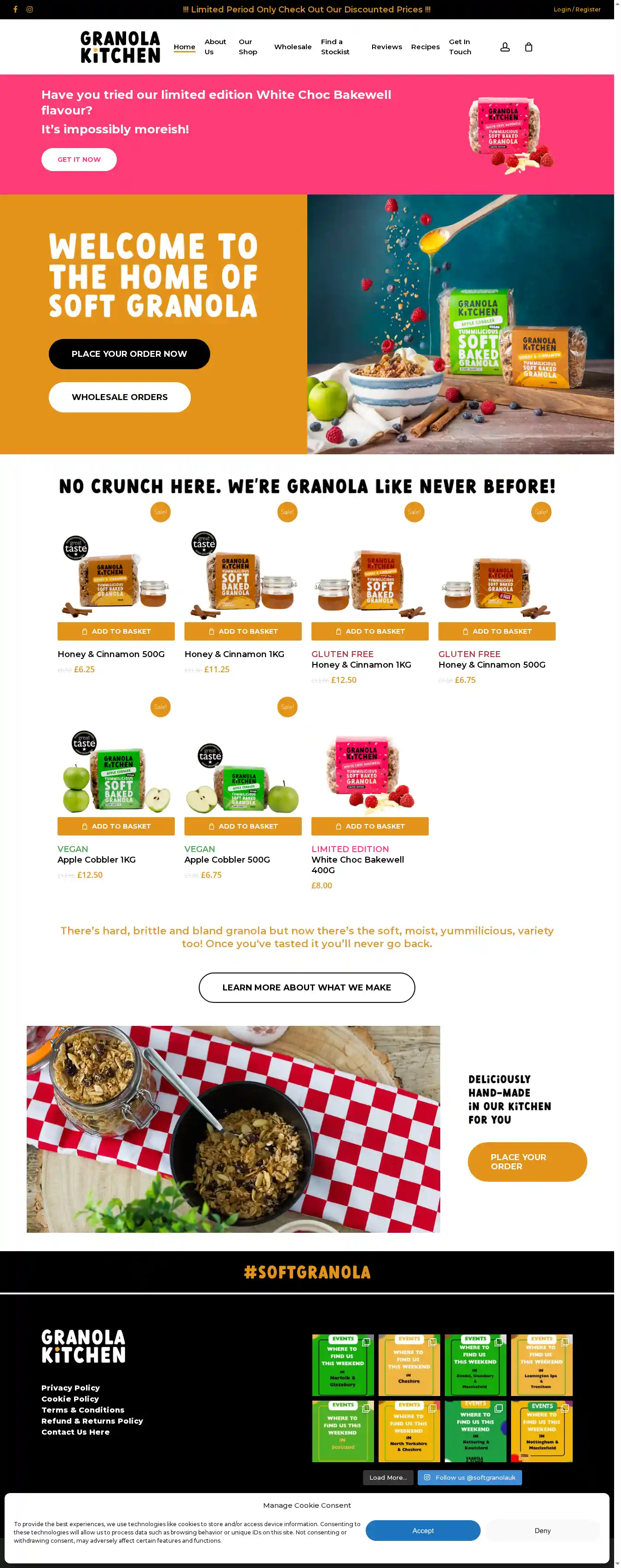
Task: Open the Instagram icon in top bar
Action: [x=29, y=9]
